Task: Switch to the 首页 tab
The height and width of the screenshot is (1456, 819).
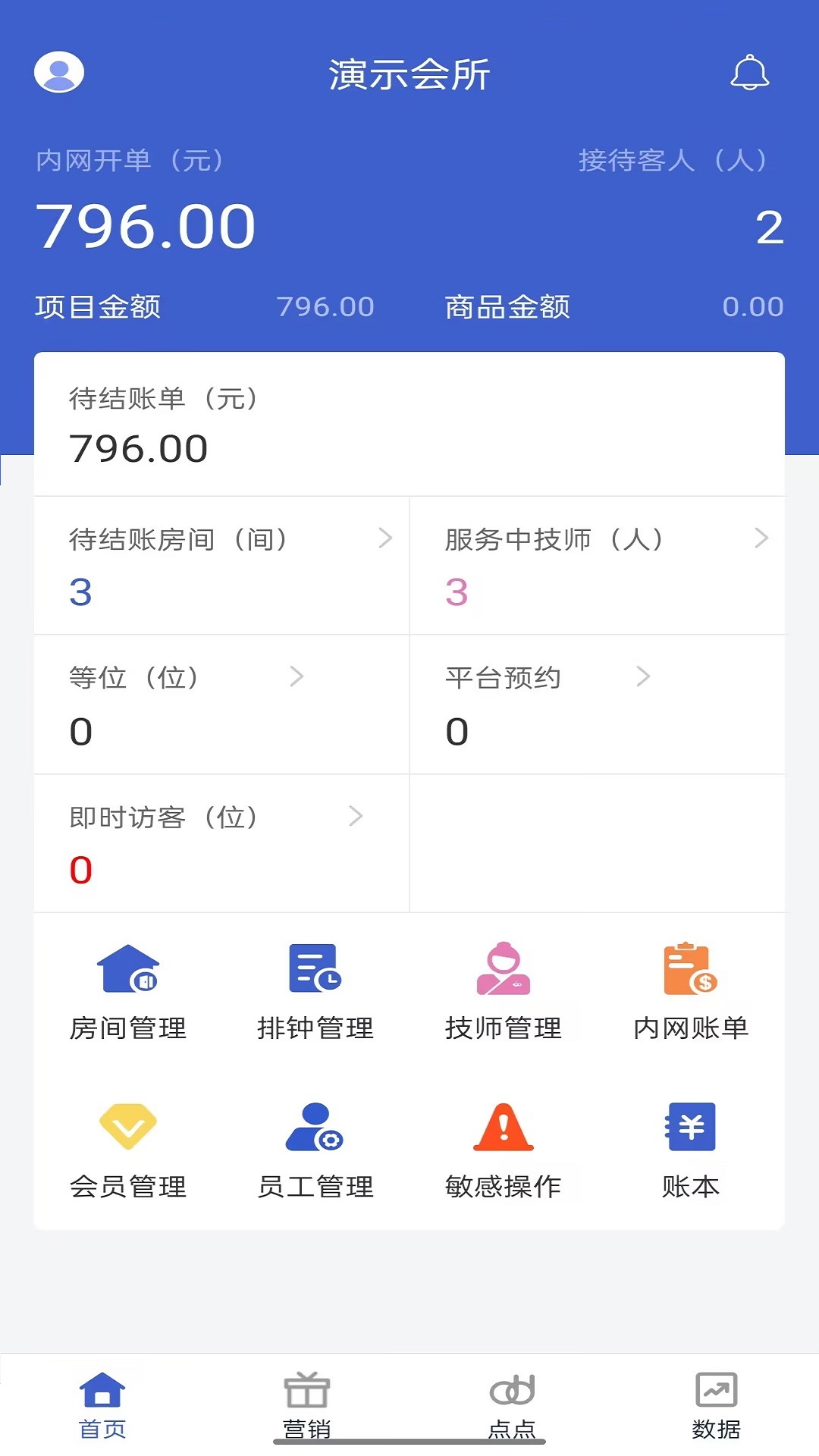Action: click(x=102, y=1405)
